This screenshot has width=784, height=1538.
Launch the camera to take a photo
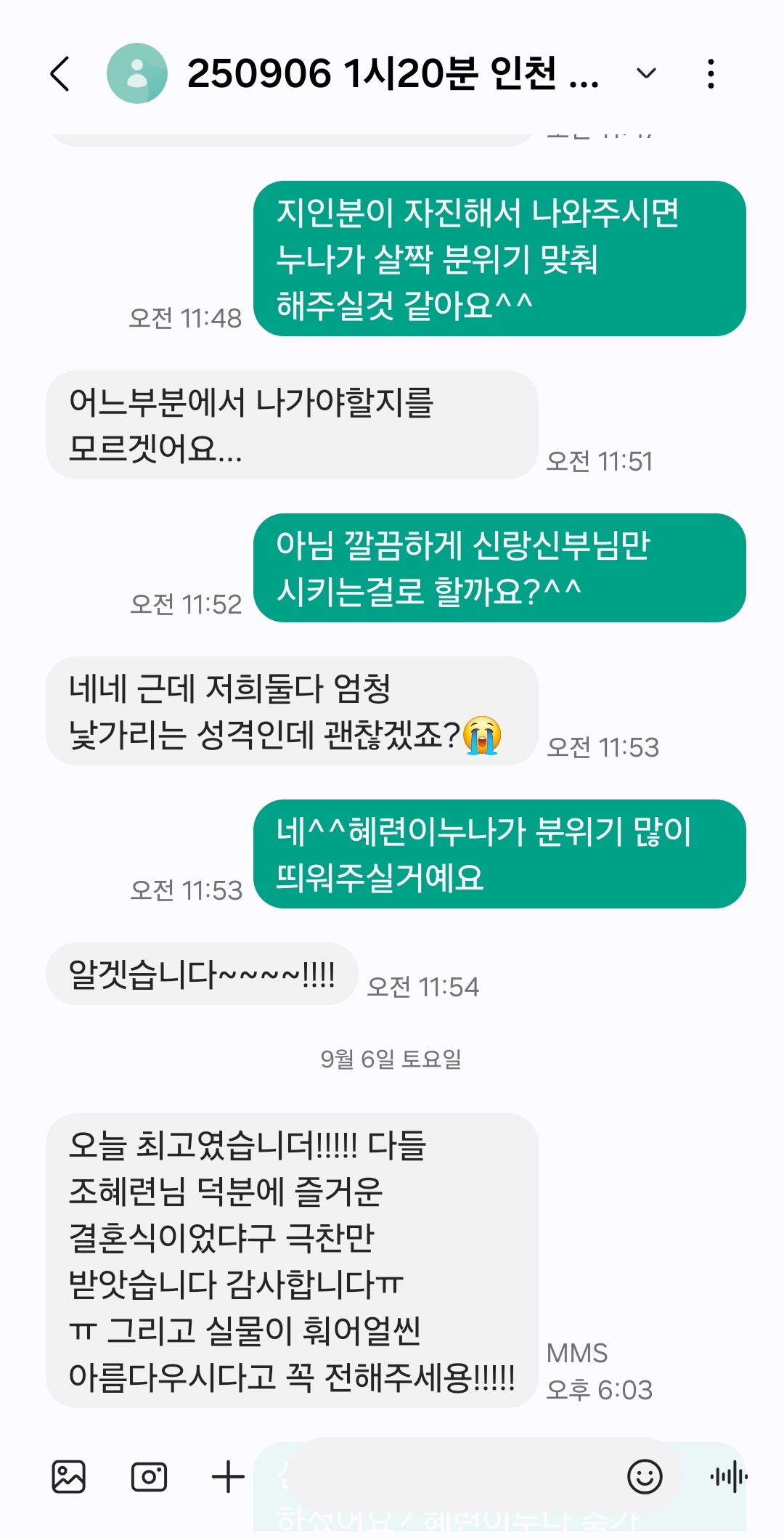point(149,1476)
